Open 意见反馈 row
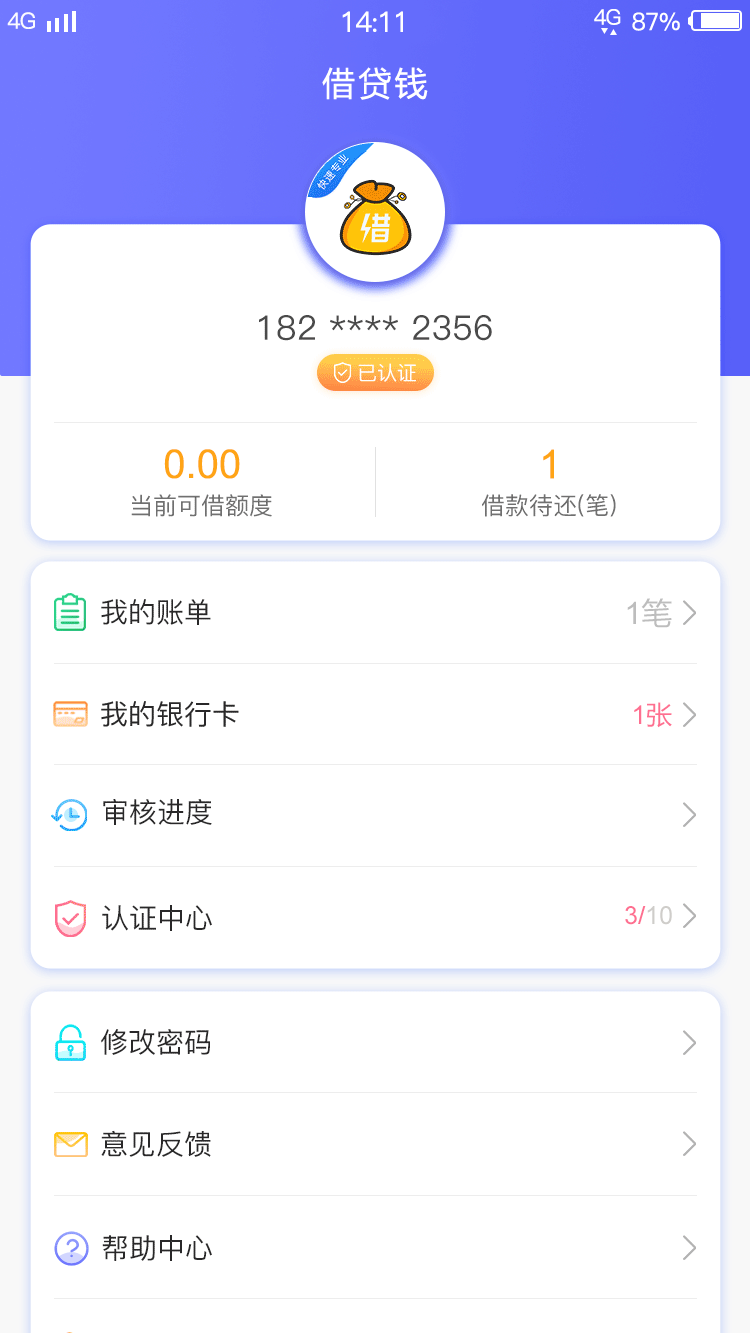The image size is (750, 1333). (x=375, y=1144)
